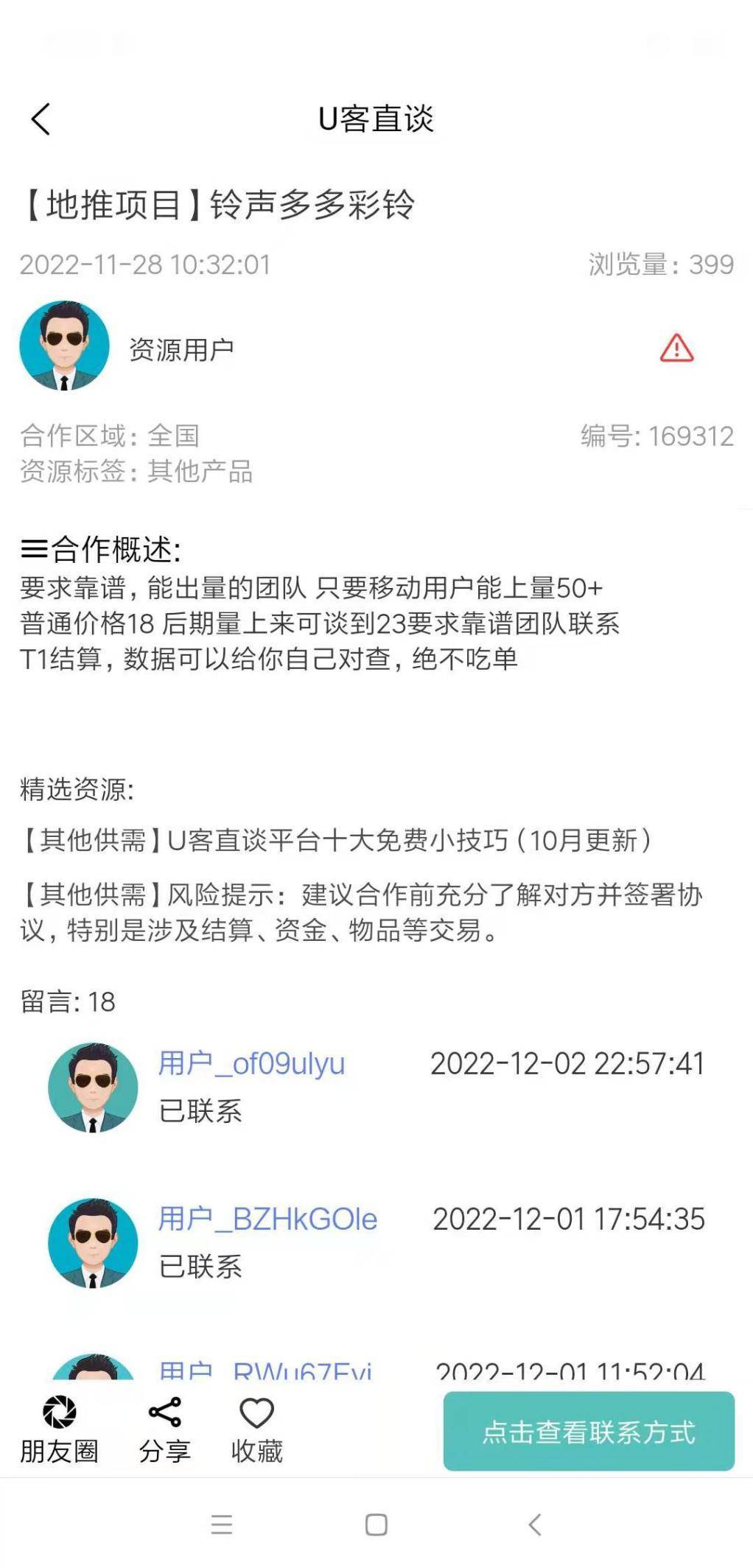Tap the system home button
The width and height of the screenshot is (753, 1568).
click(x=376, y=1525)
